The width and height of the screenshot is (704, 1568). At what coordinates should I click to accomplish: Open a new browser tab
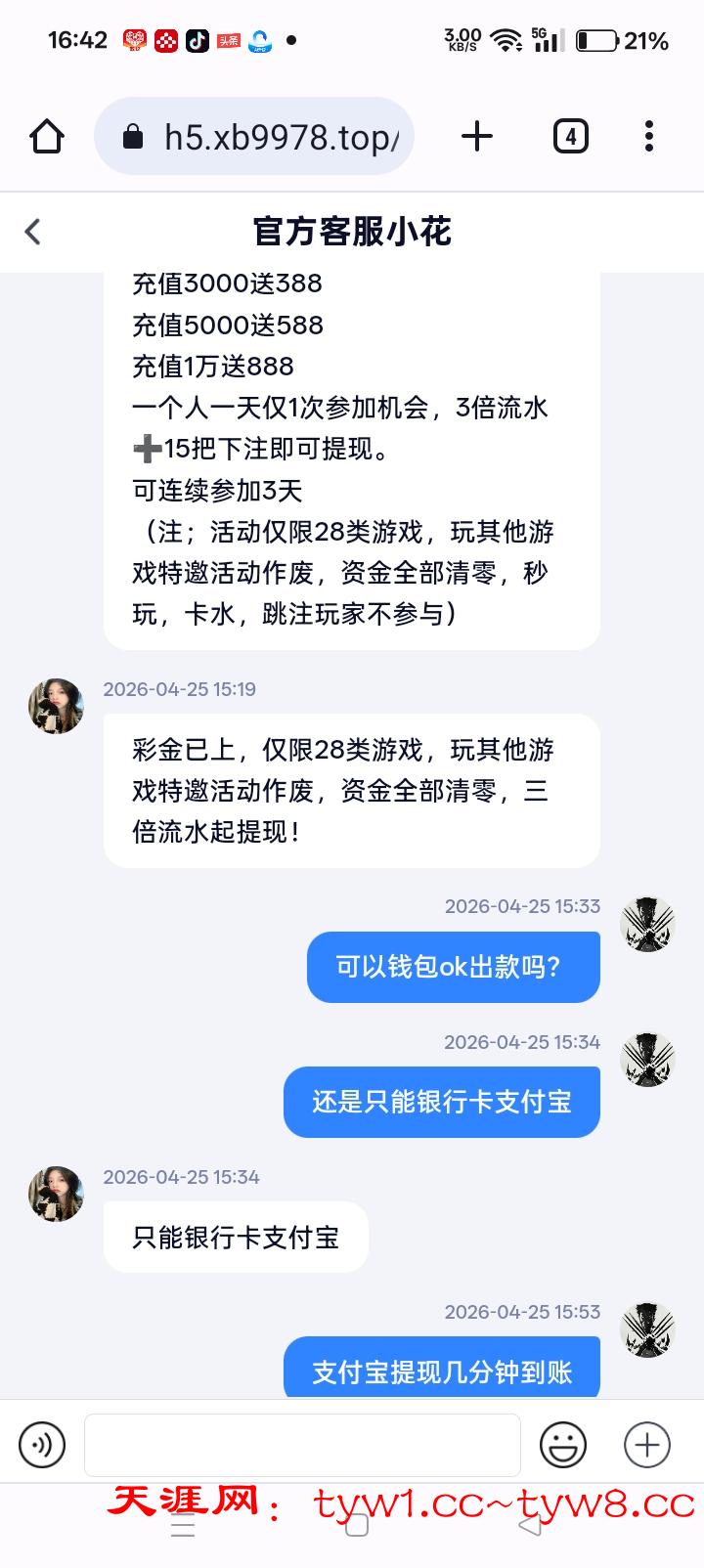pos(477,137)
